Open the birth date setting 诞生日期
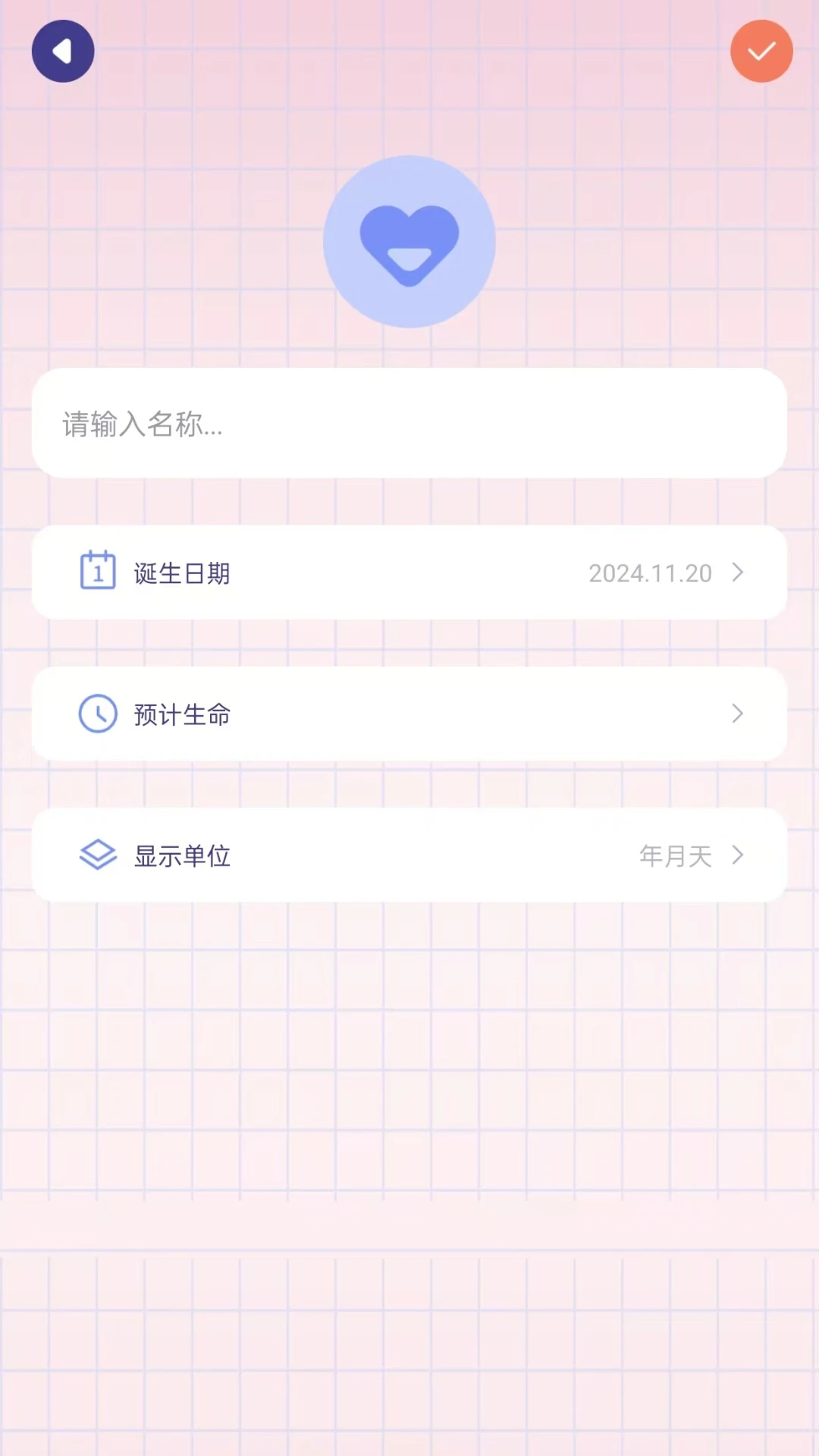819x1456 pixels. pos(409,573)
